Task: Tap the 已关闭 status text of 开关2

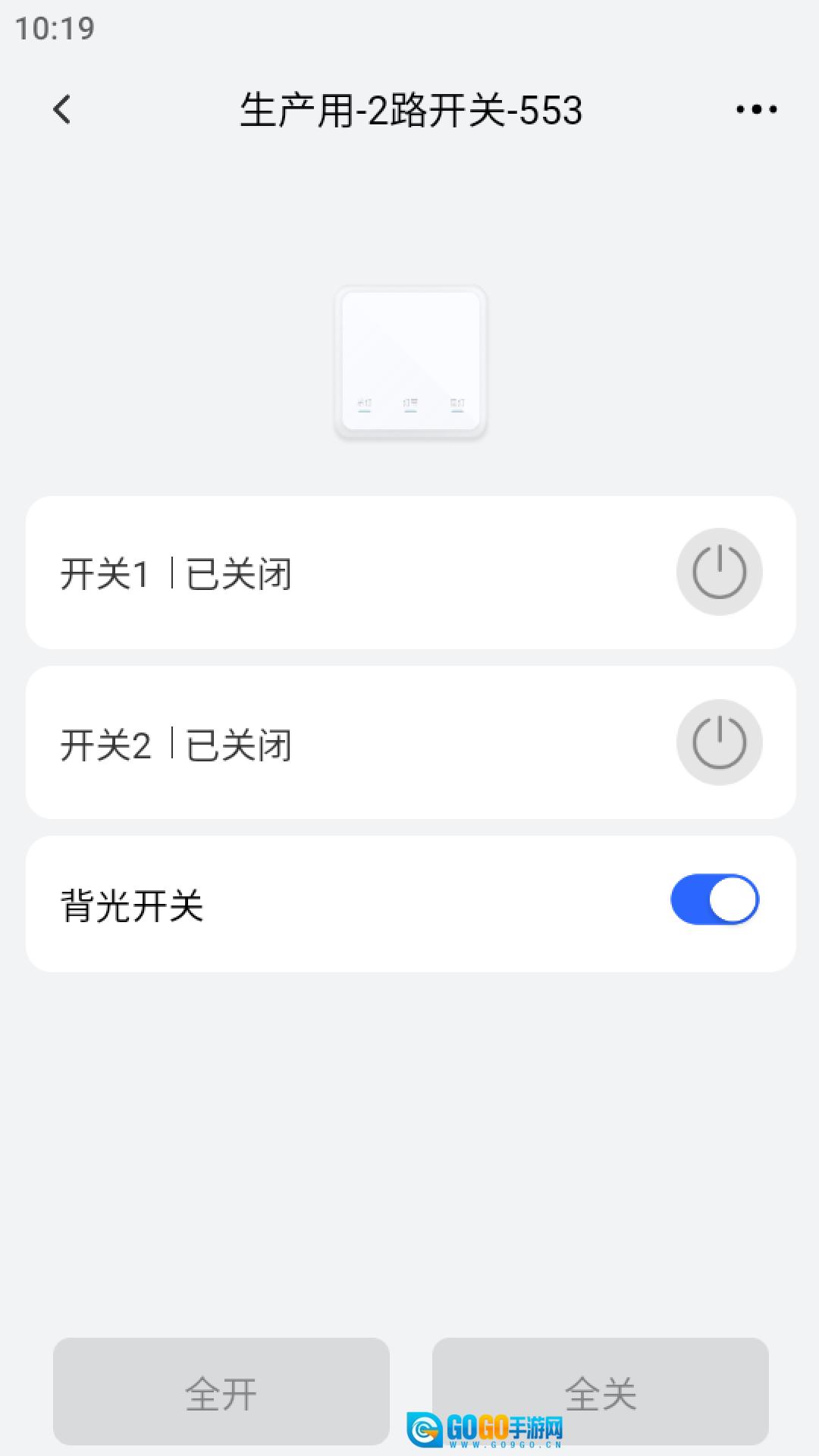Action: [237, 744]
